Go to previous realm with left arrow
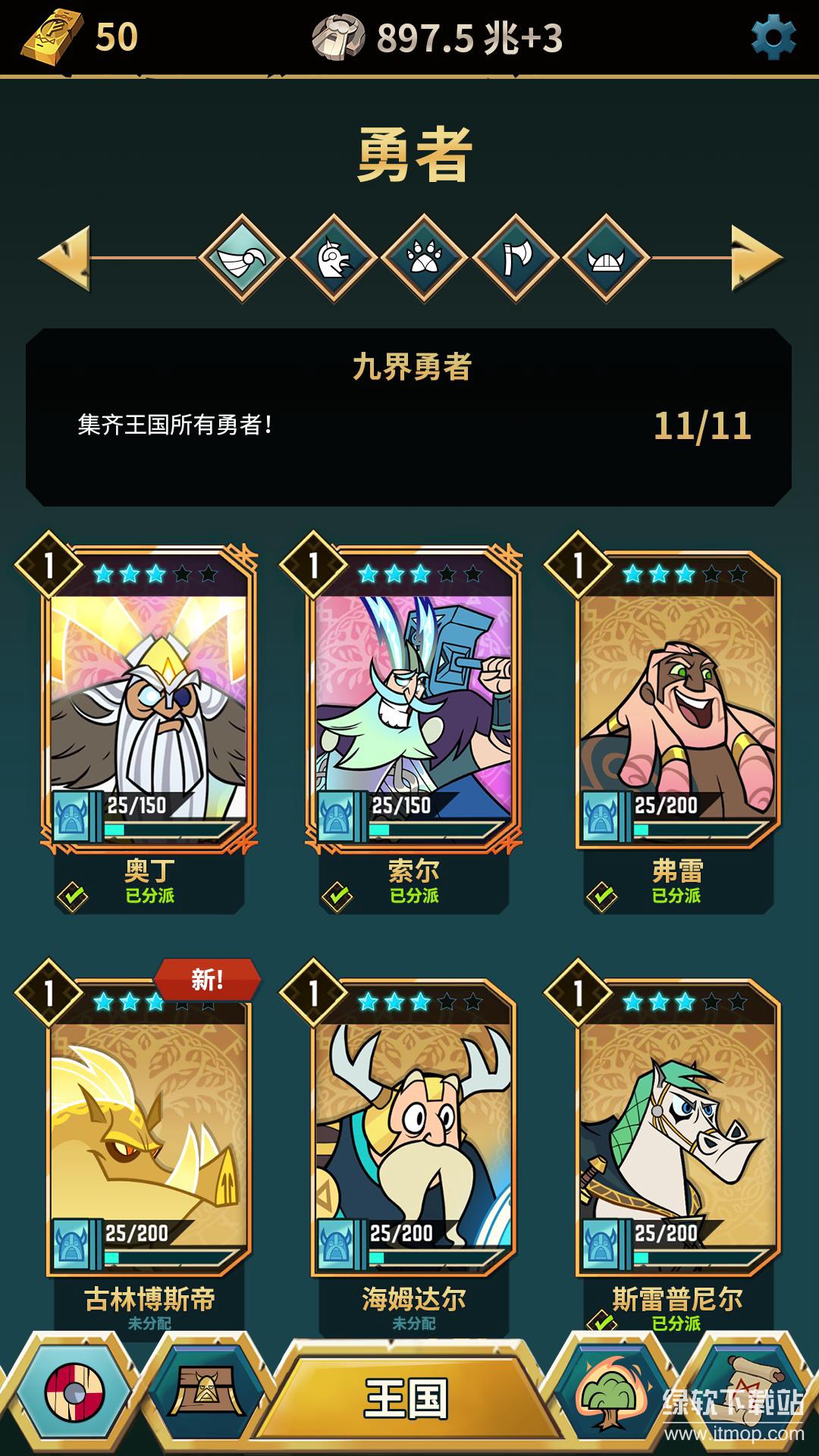819x1456 pixels. (65, 258)
